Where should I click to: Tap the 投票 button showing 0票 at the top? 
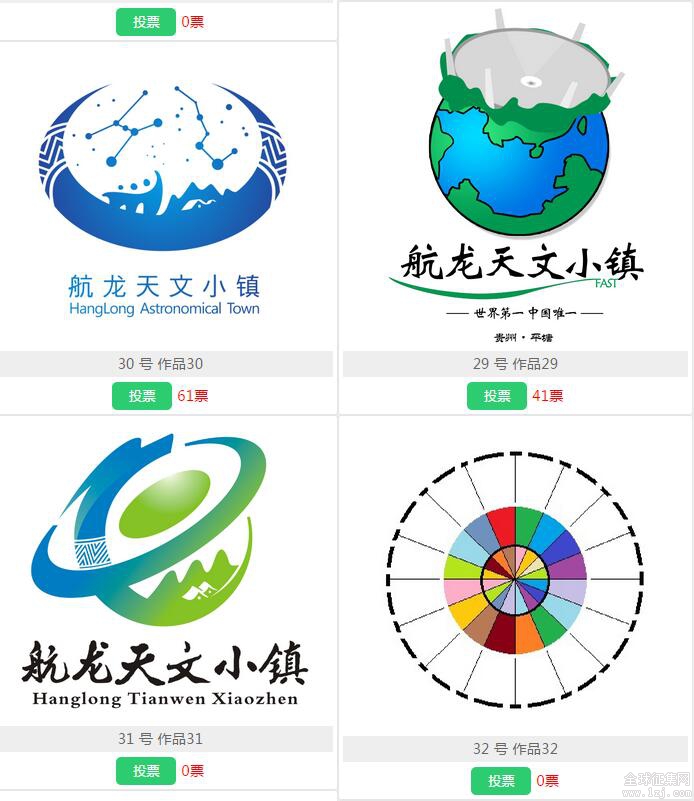pos(146,21)
